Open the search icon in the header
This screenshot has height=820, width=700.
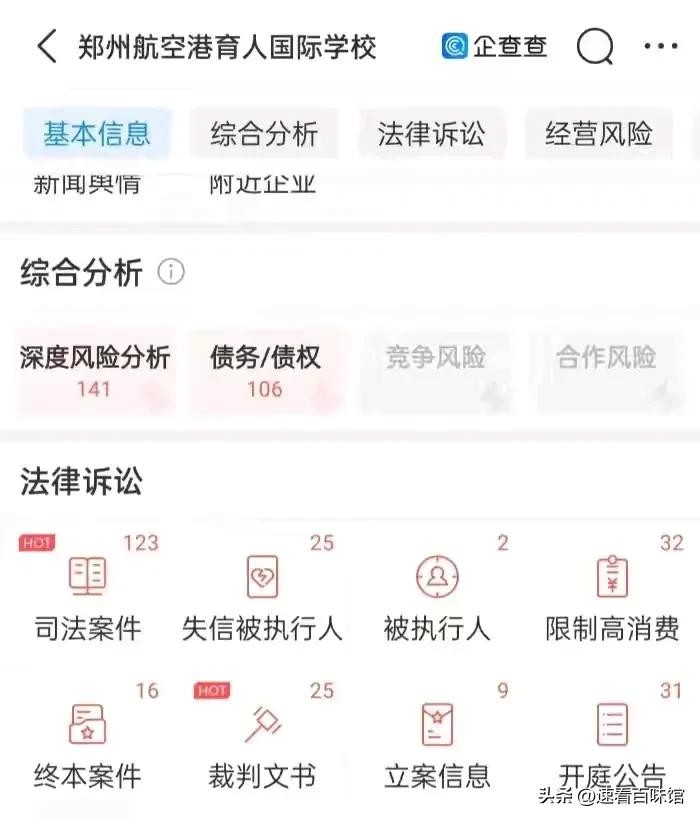[595, 46]
